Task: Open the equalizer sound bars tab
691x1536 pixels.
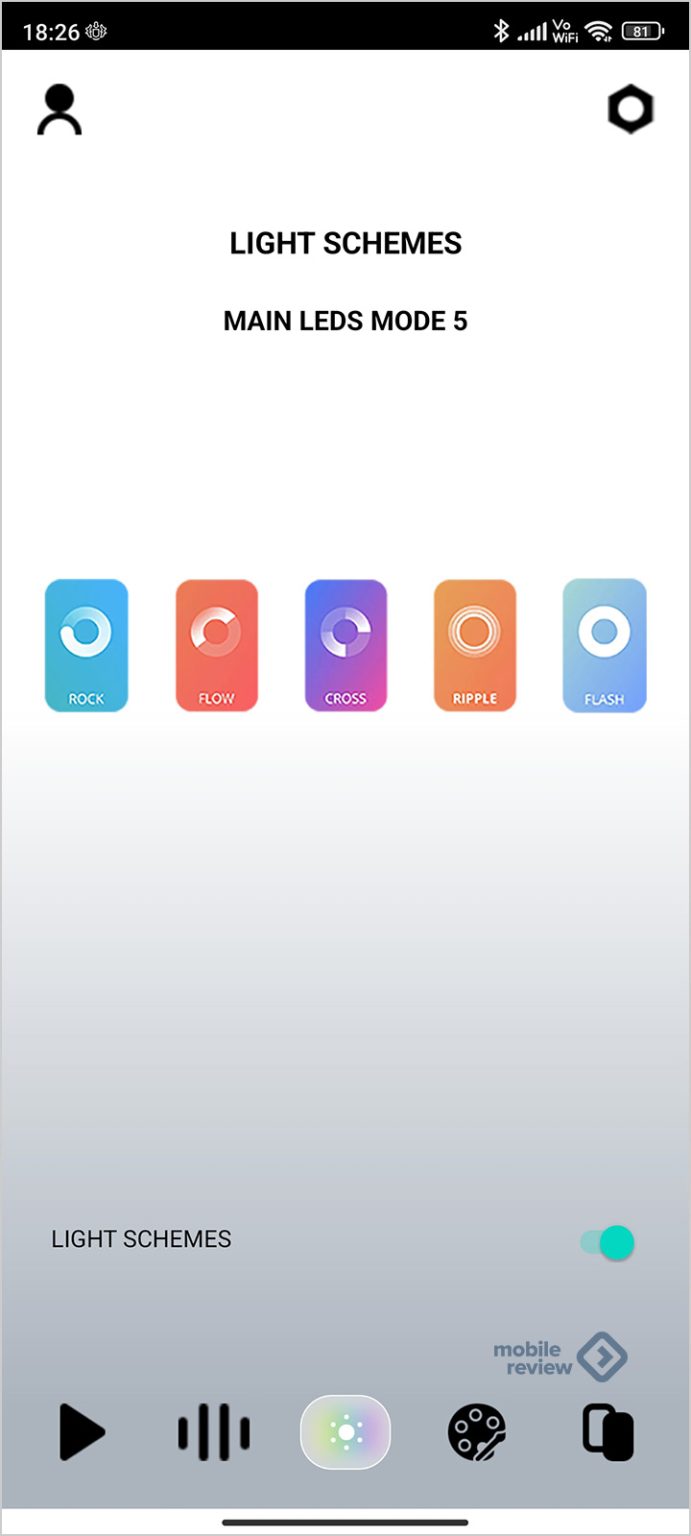Action: click(214, 1433)
